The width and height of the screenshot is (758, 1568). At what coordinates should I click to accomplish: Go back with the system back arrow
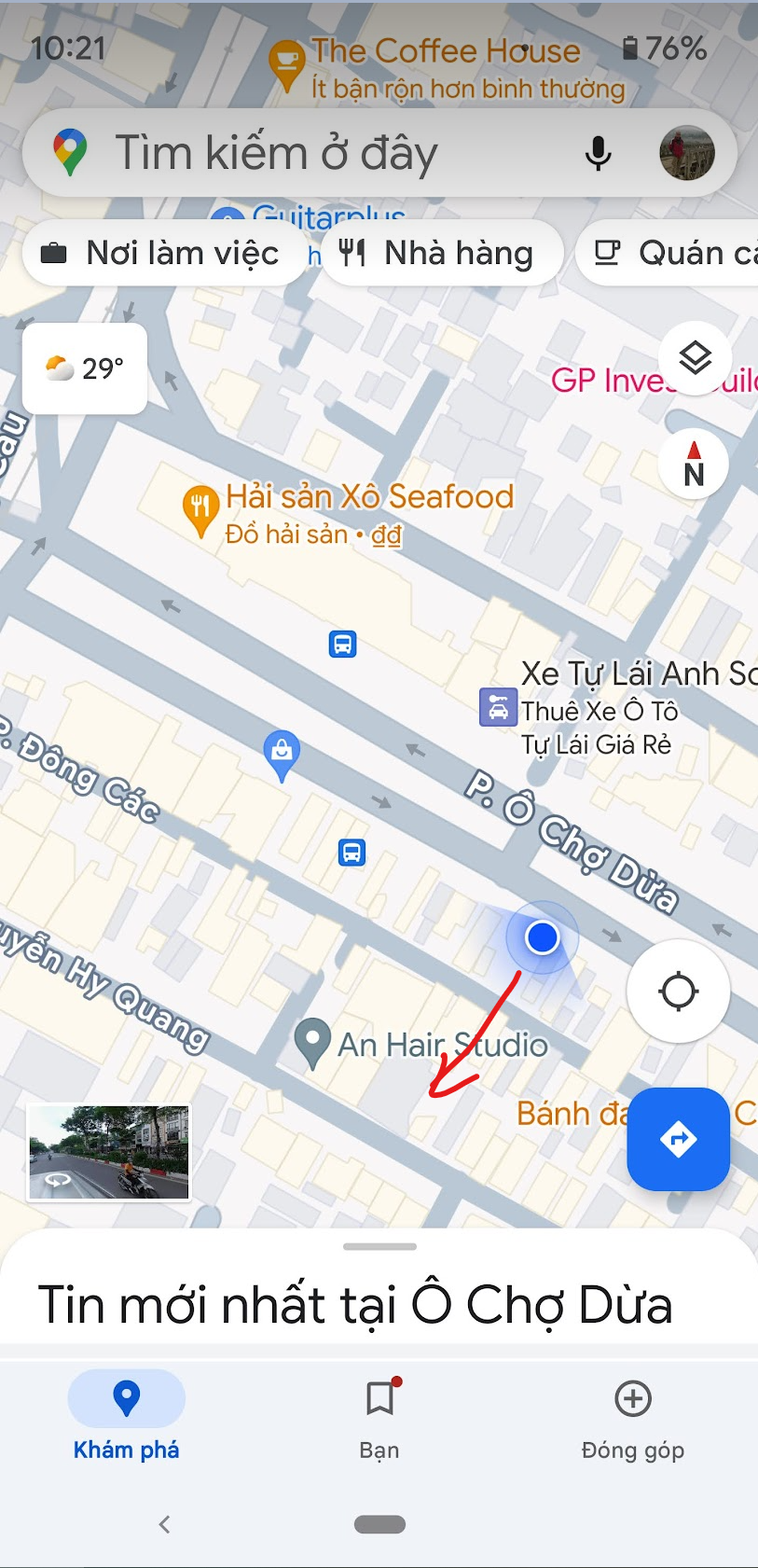tap(164, 1524)
